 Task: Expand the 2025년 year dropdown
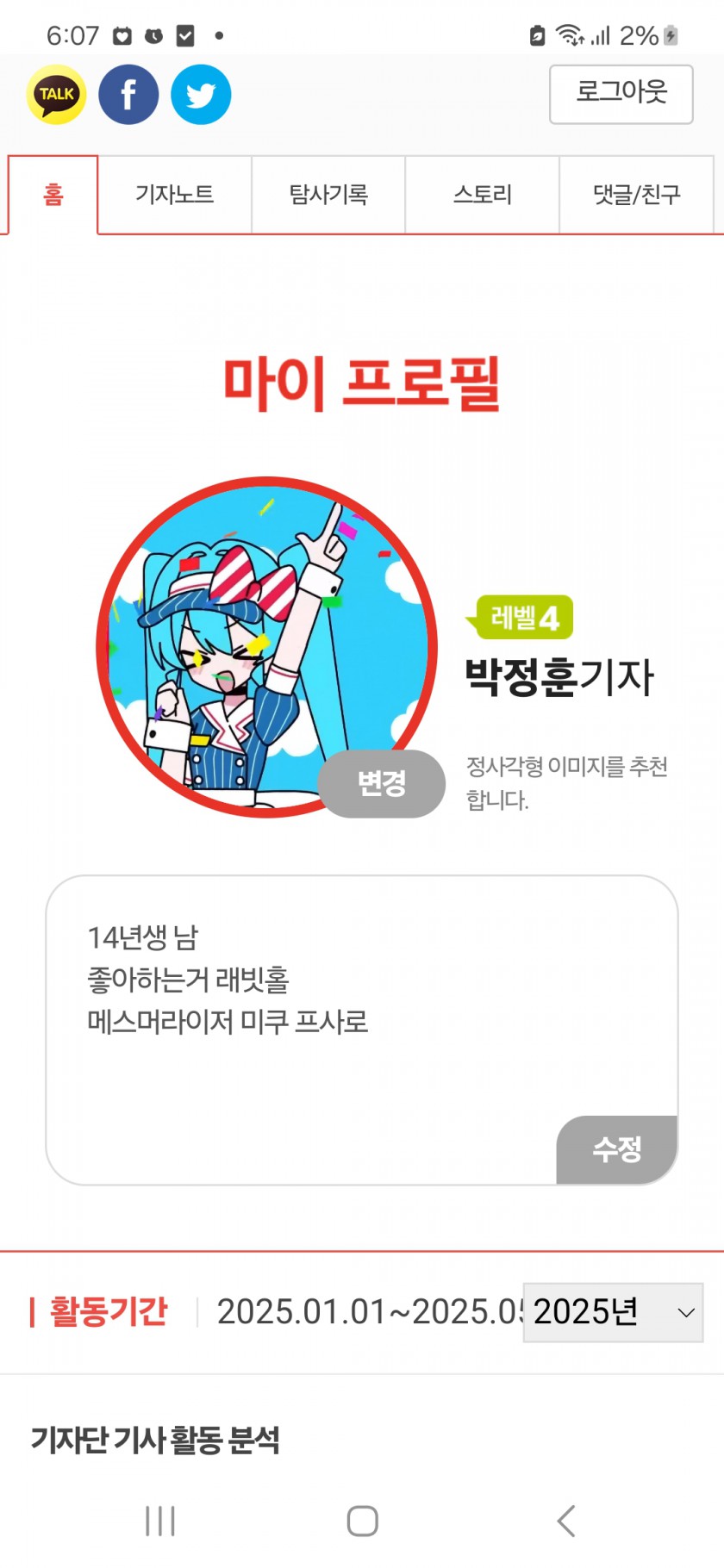click(613, 1312)
